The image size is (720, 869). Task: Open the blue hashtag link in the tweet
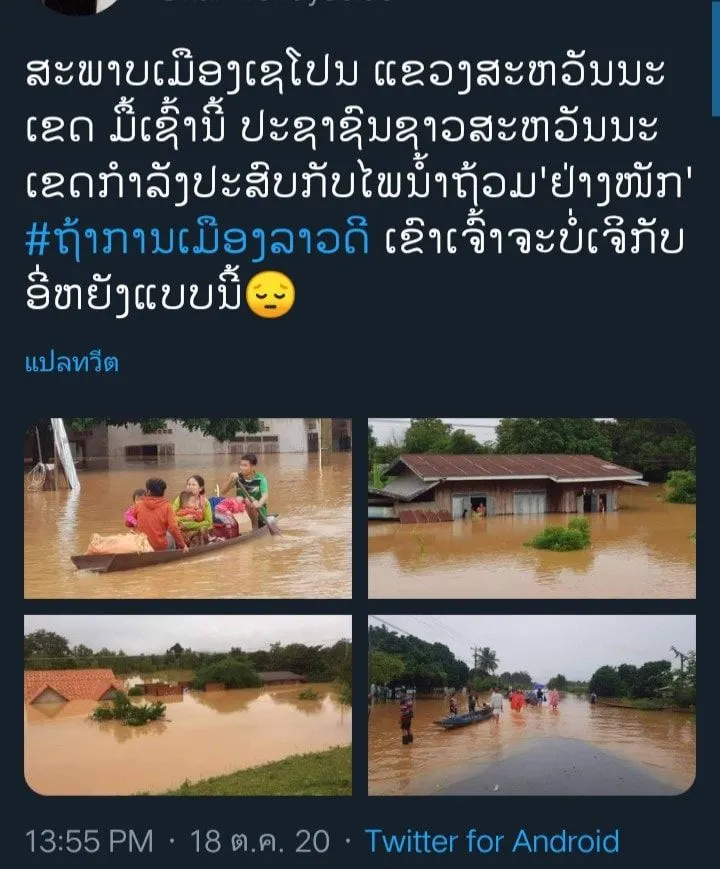point(198,243)
